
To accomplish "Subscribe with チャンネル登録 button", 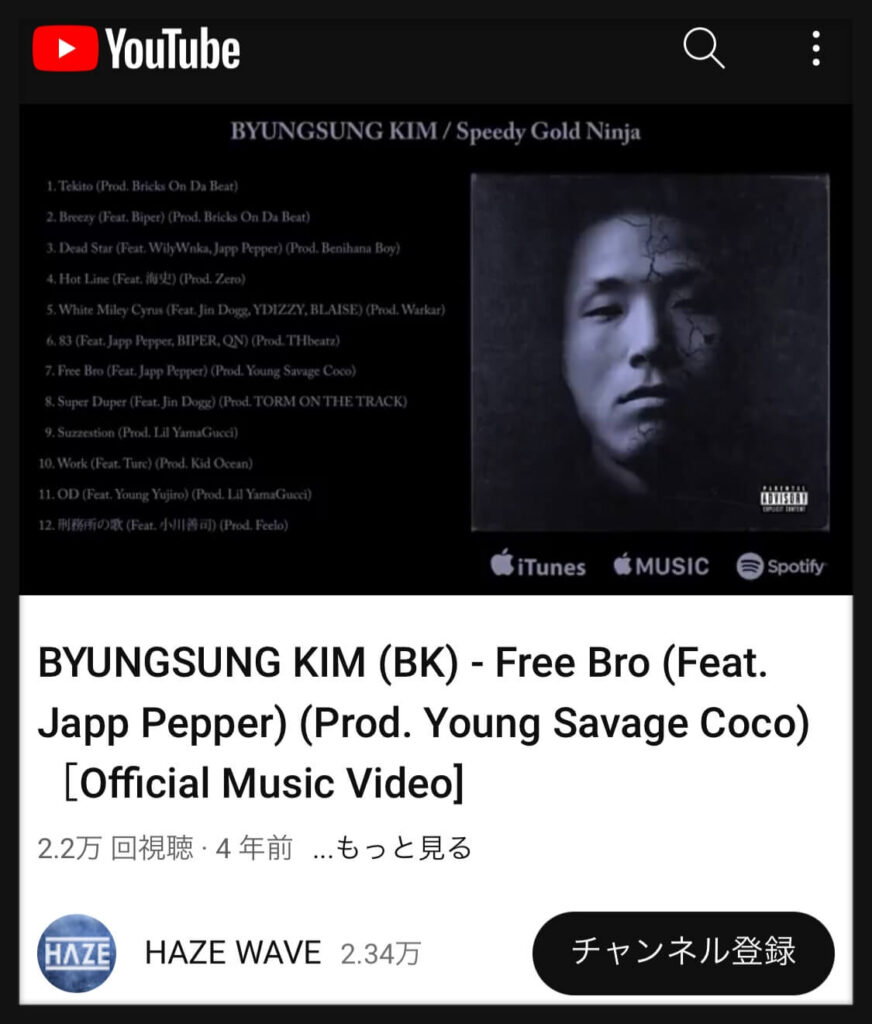I will [x=683, y=952].
